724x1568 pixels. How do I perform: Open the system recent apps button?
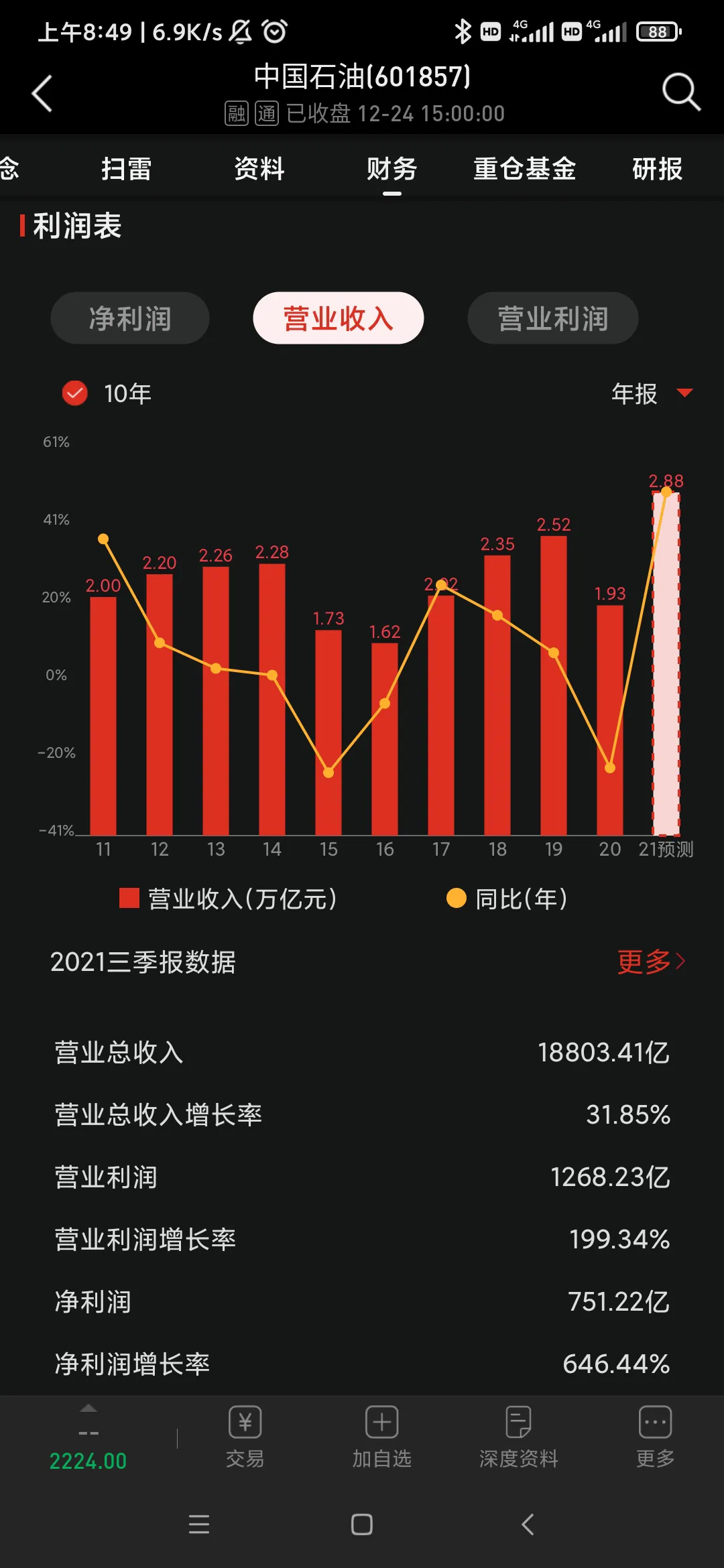199,1524
